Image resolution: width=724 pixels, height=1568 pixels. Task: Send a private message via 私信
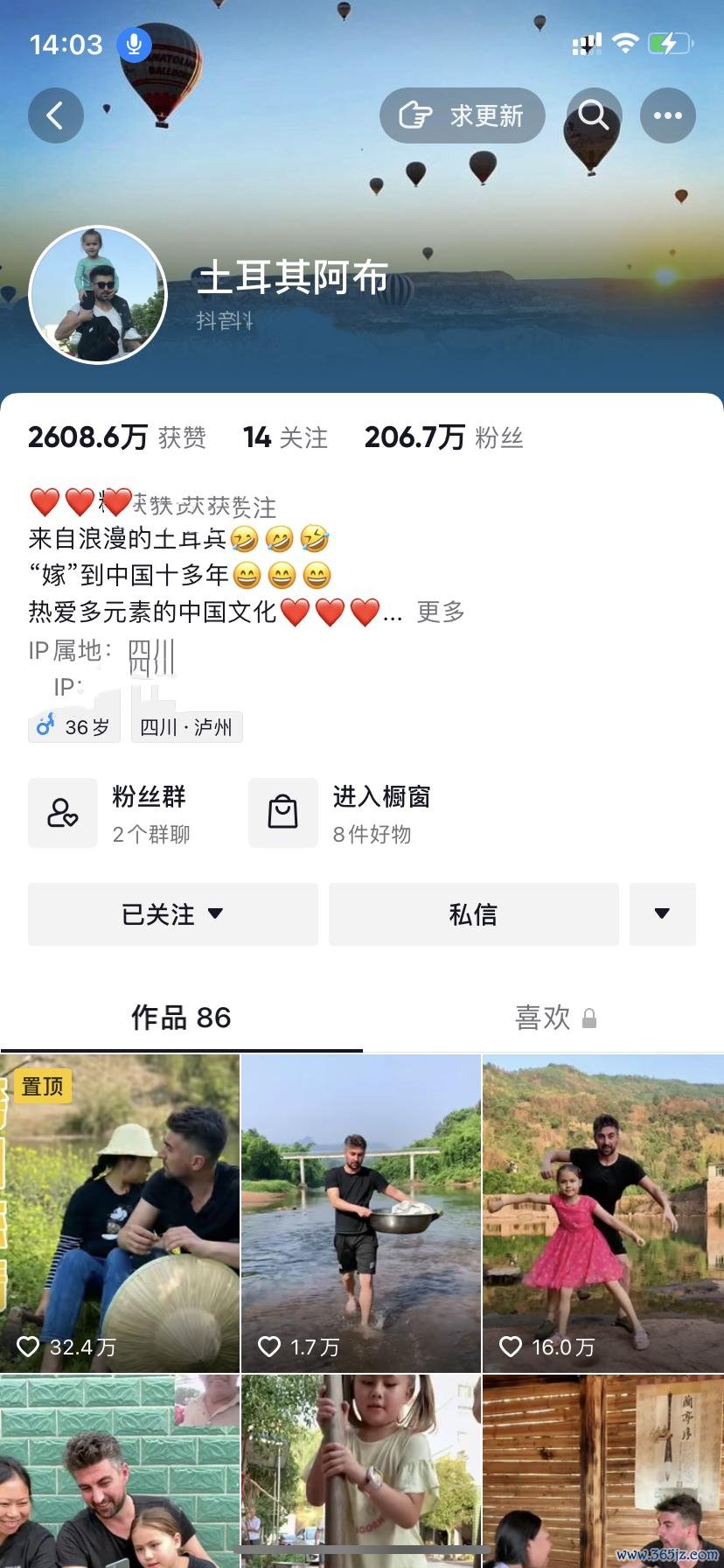473,914
